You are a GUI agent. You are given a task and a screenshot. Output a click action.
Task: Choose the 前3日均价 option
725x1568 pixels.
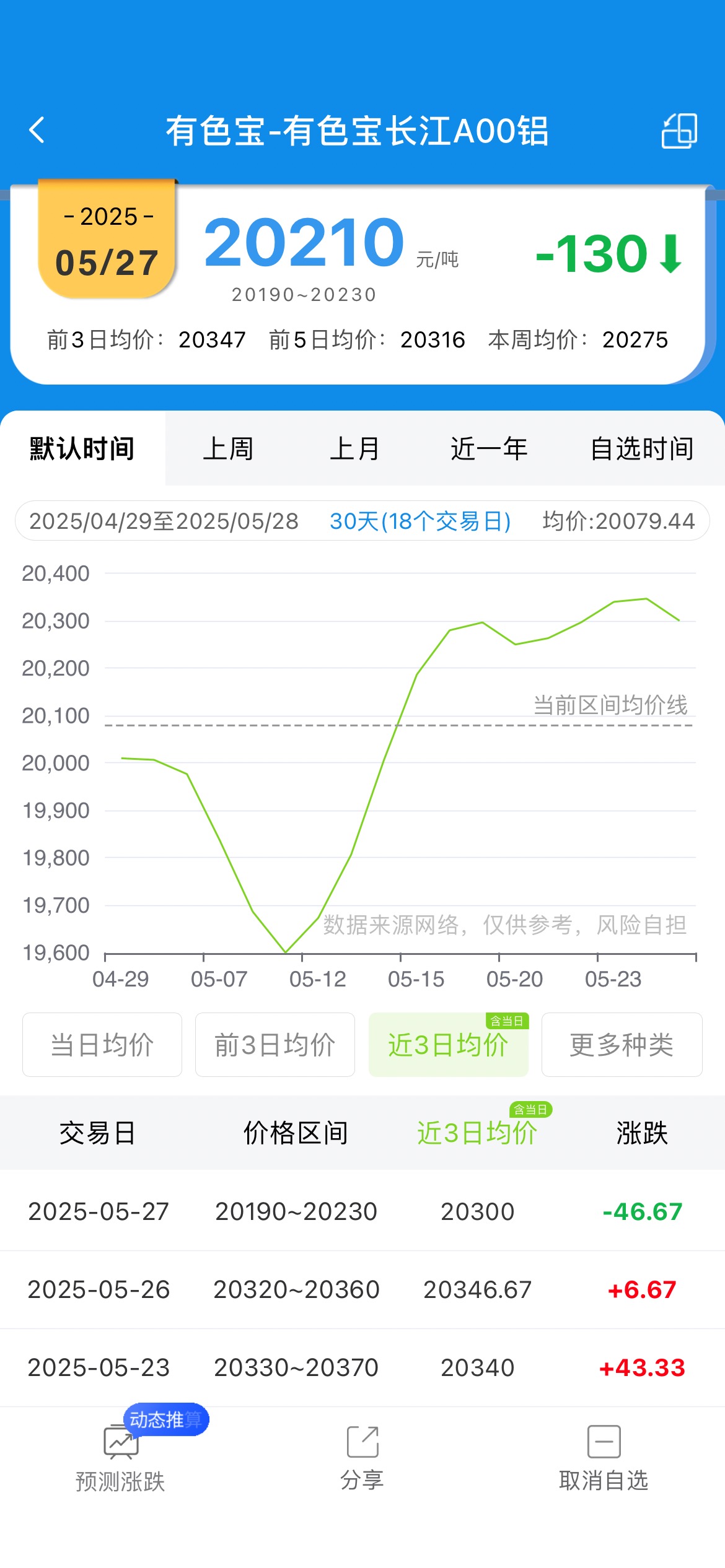point(275,1045)
